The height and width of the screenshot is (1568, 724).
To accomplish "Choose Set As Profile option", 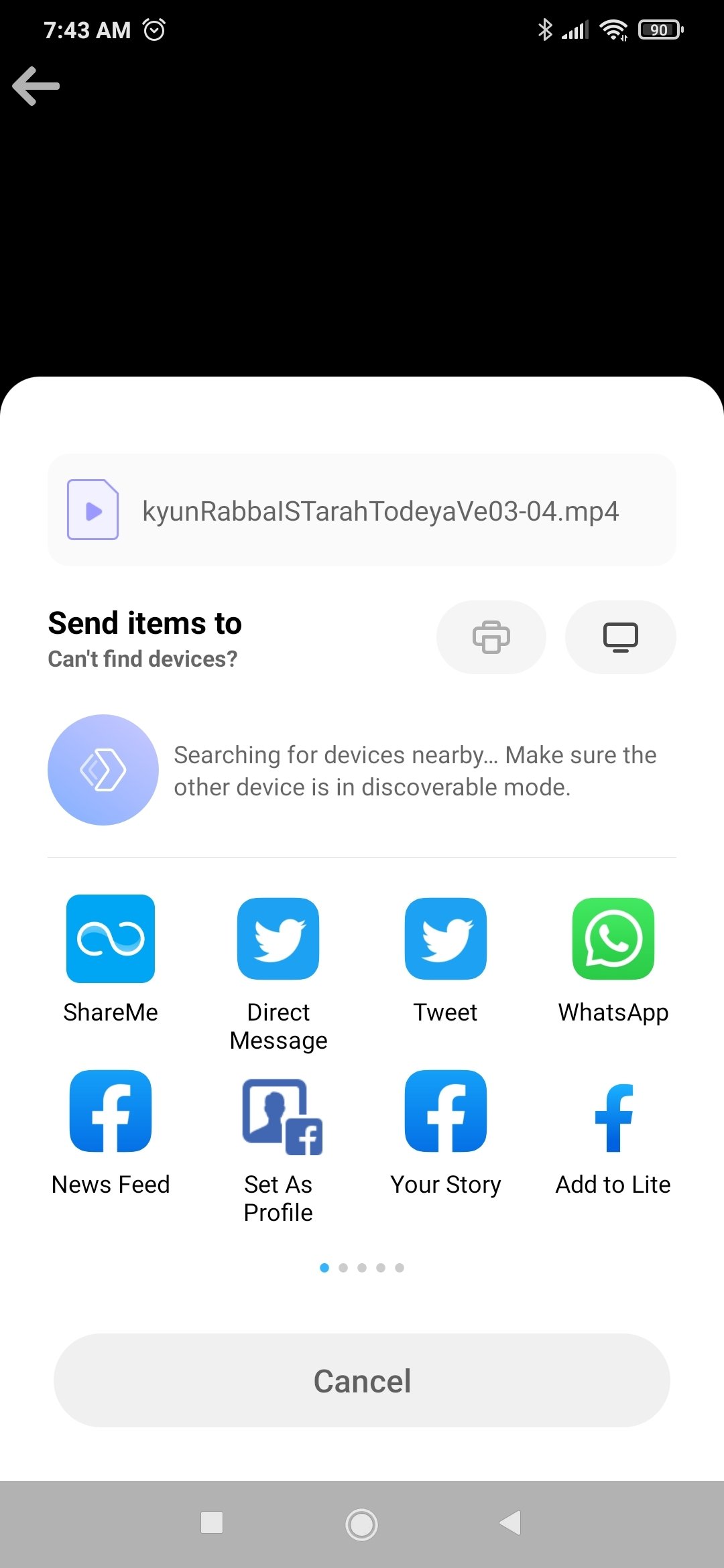I will coord(278,1147).
